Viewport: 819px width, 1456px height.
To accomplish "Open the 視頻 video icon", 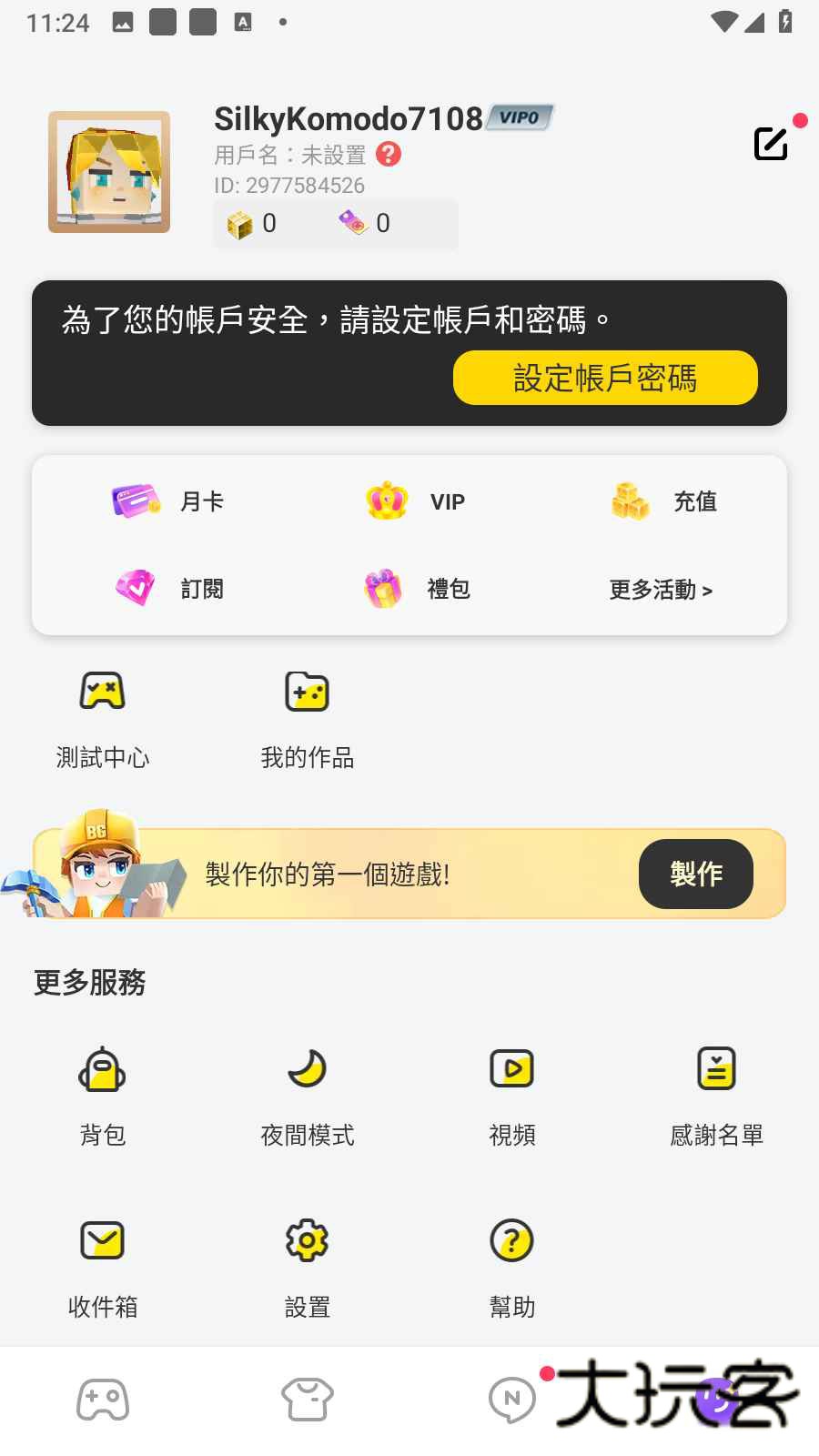I will point(511,1069).
